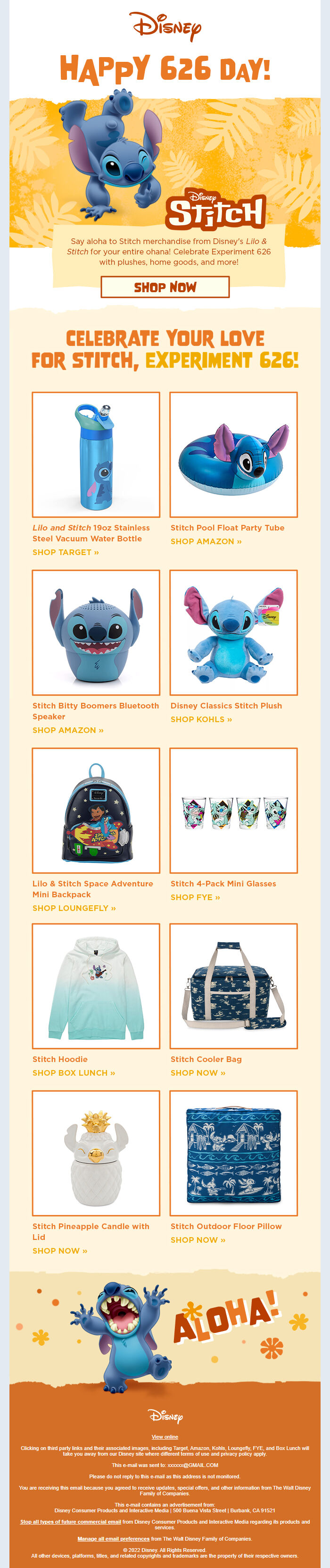Open the 4-Pack Mini Glasses image
330x1568 pixels.
click(233, 810)
